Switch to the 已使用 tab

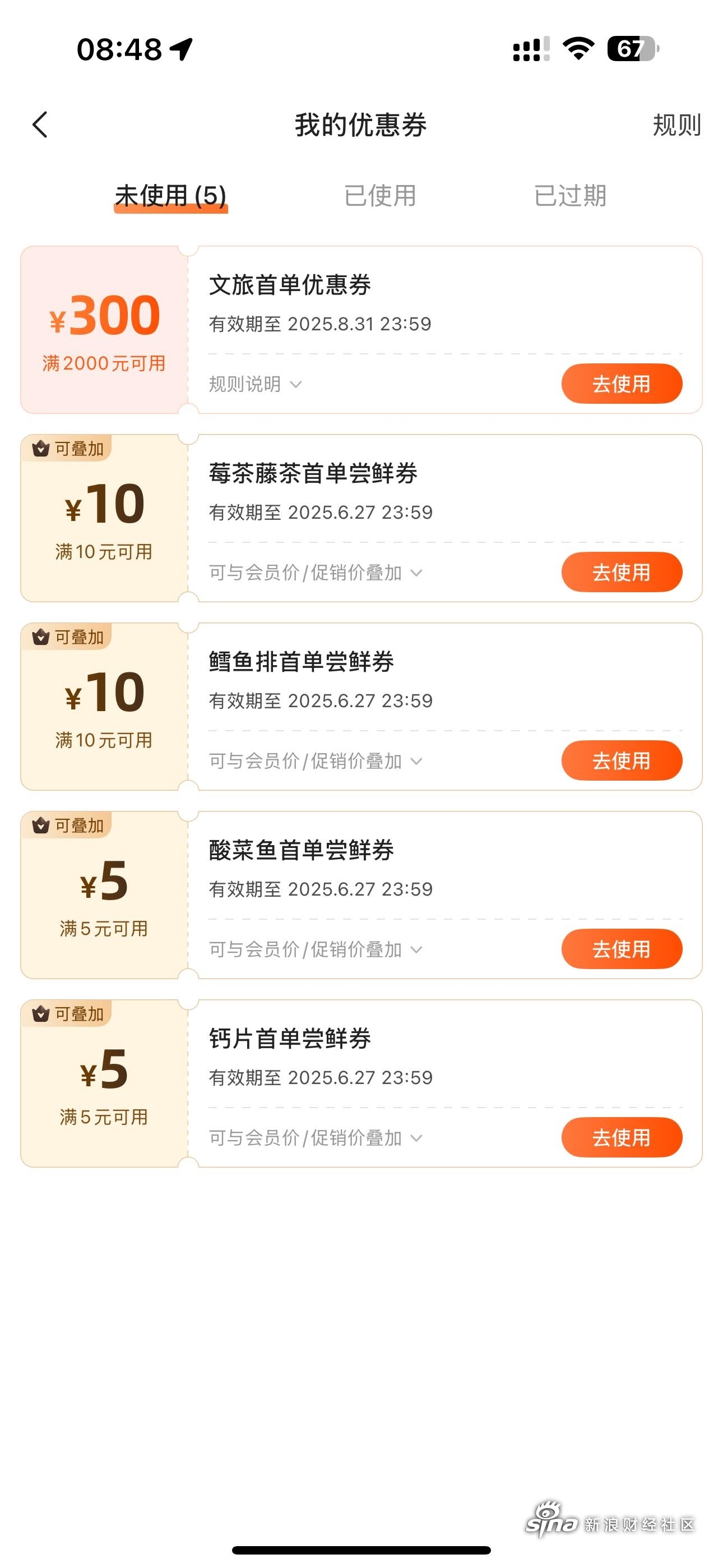click(381, 195)
